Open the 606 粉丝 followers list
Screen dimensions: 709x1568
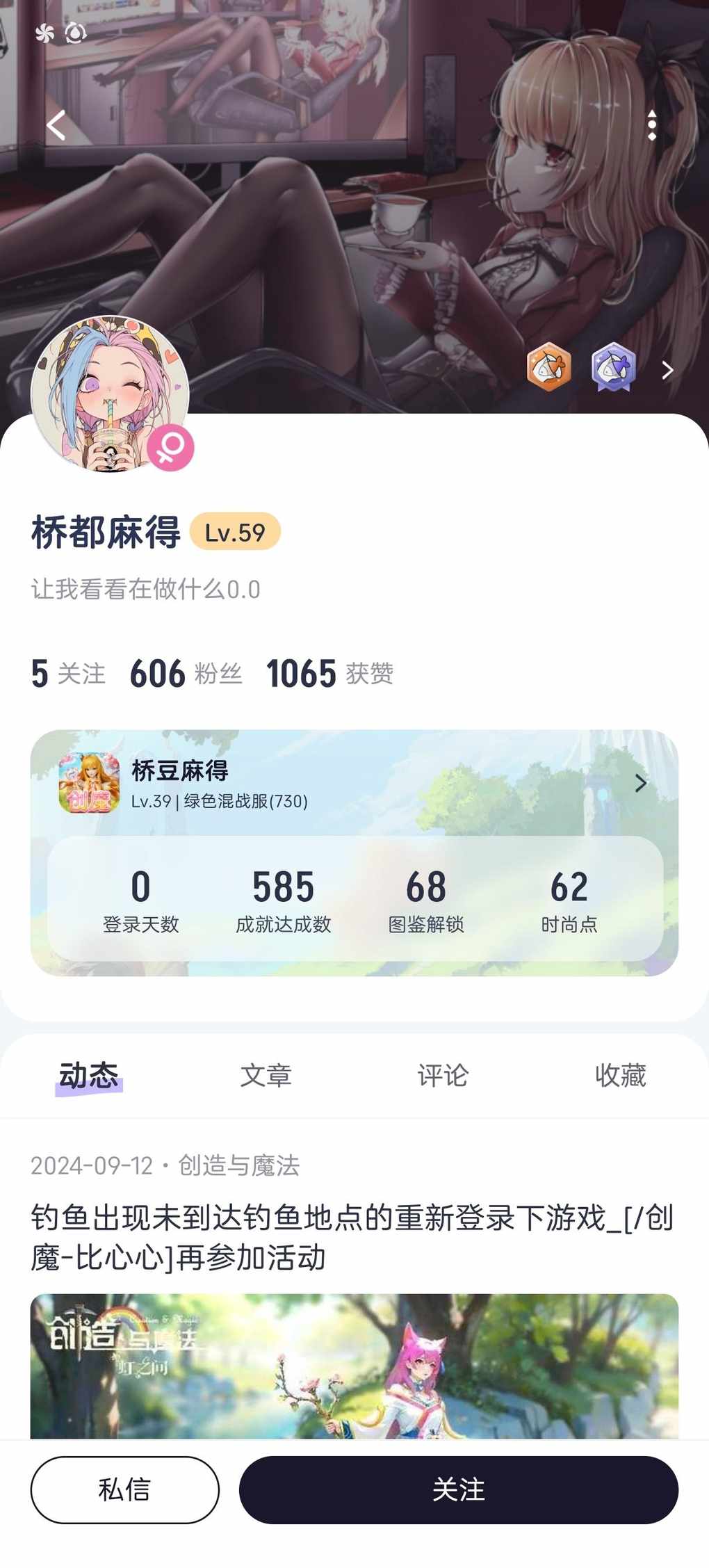point(186,673)
